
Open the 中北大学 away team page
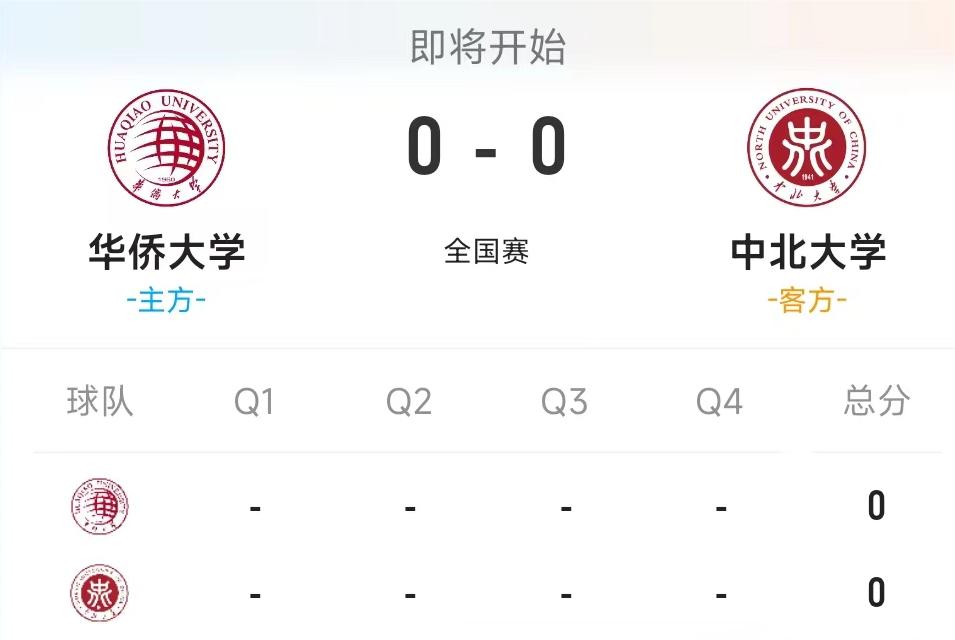(807, 148)
